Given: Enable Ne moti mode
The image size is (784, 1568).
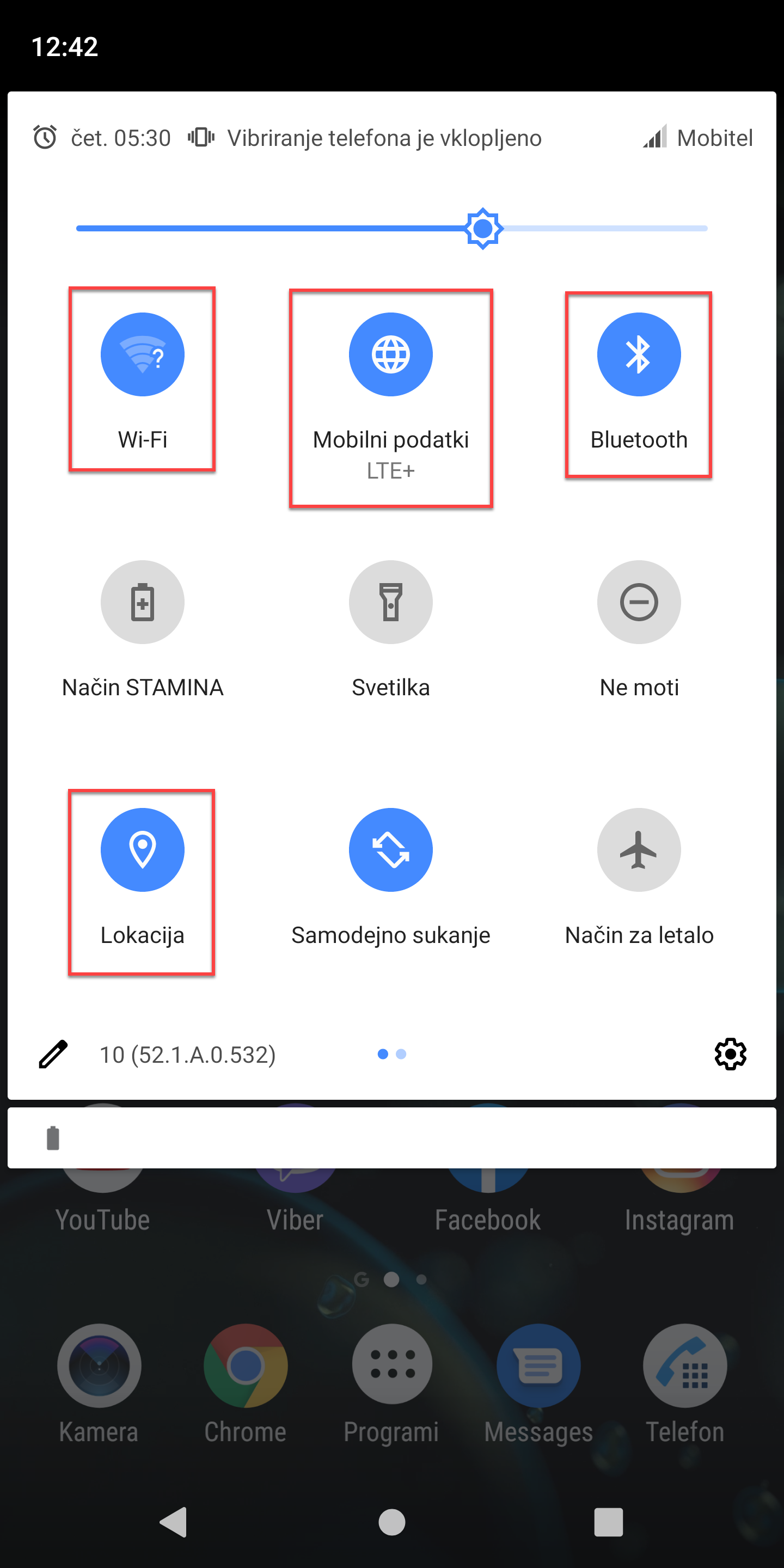Looking at the screenshot, I should pyautogui.click(x=639, y=602).
